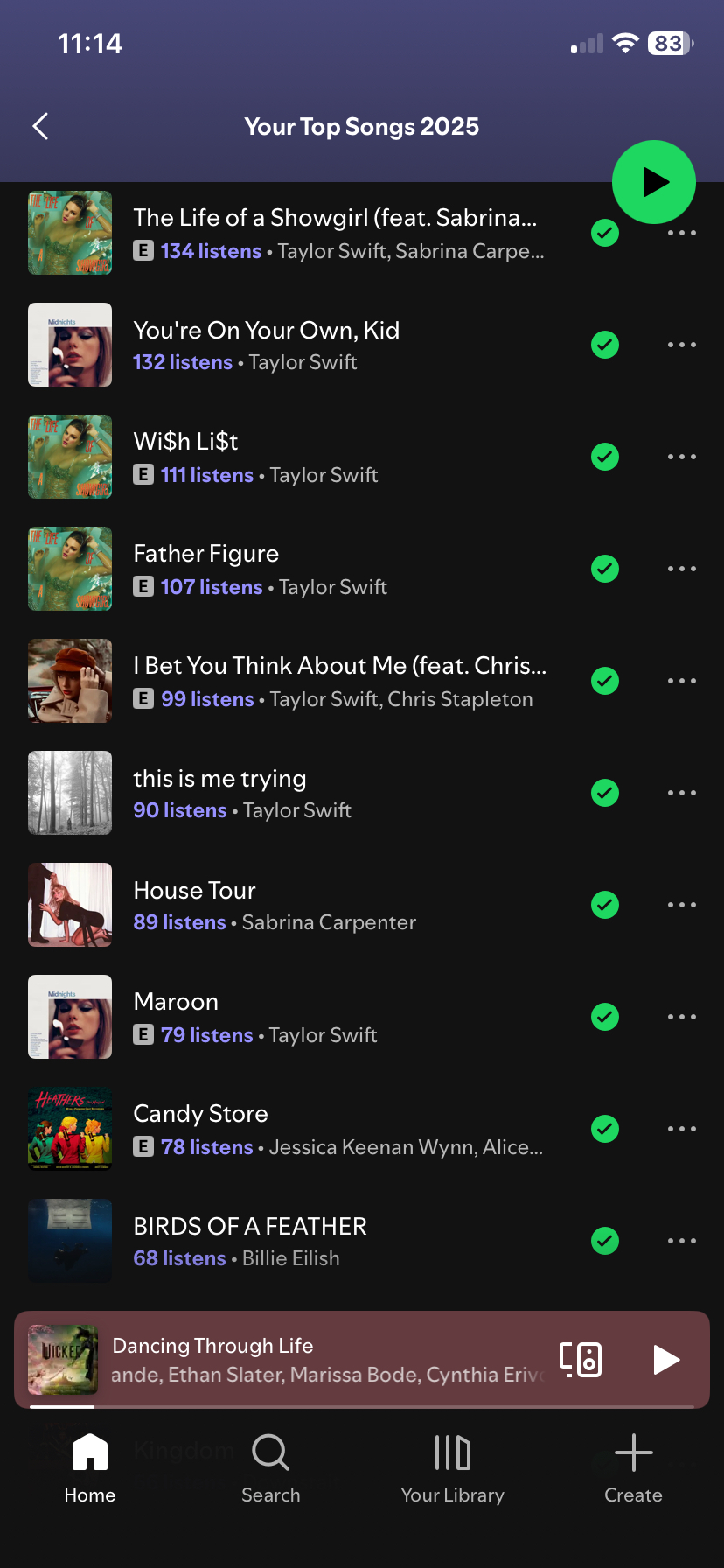Open more options for BIRDS OF A FEATHER
The height and width of the screenshot is (1568, 724).
(681, 1241)
